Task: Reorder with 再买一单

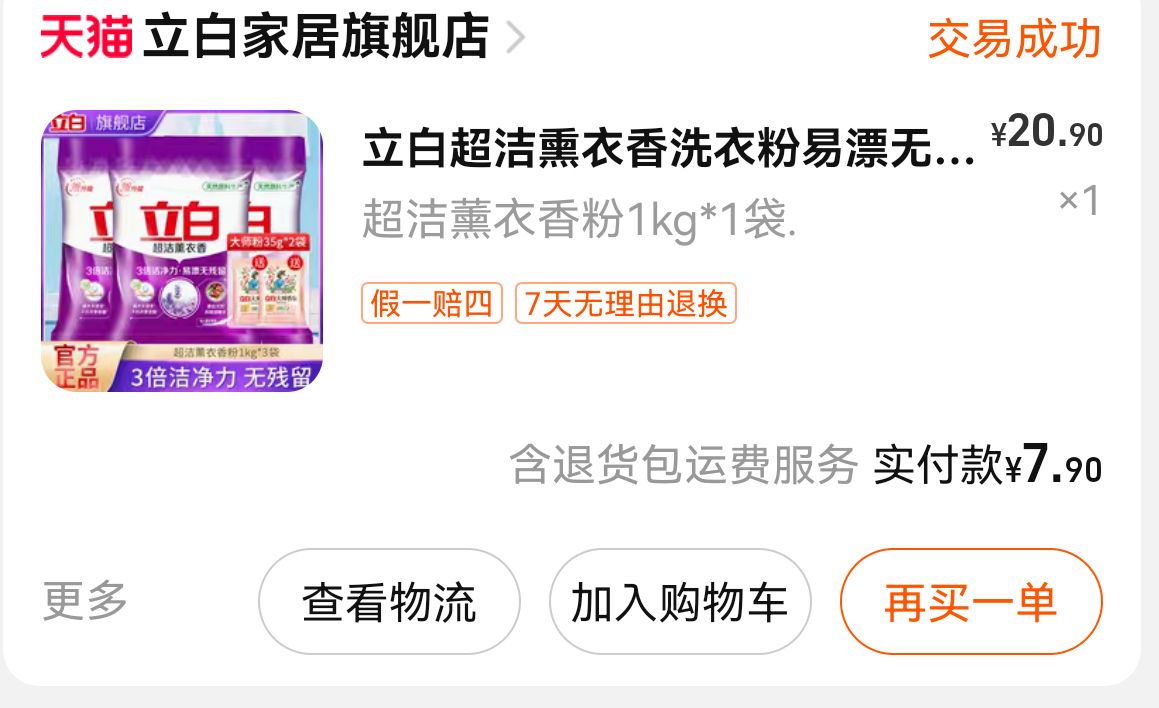Action: point(970,603)
